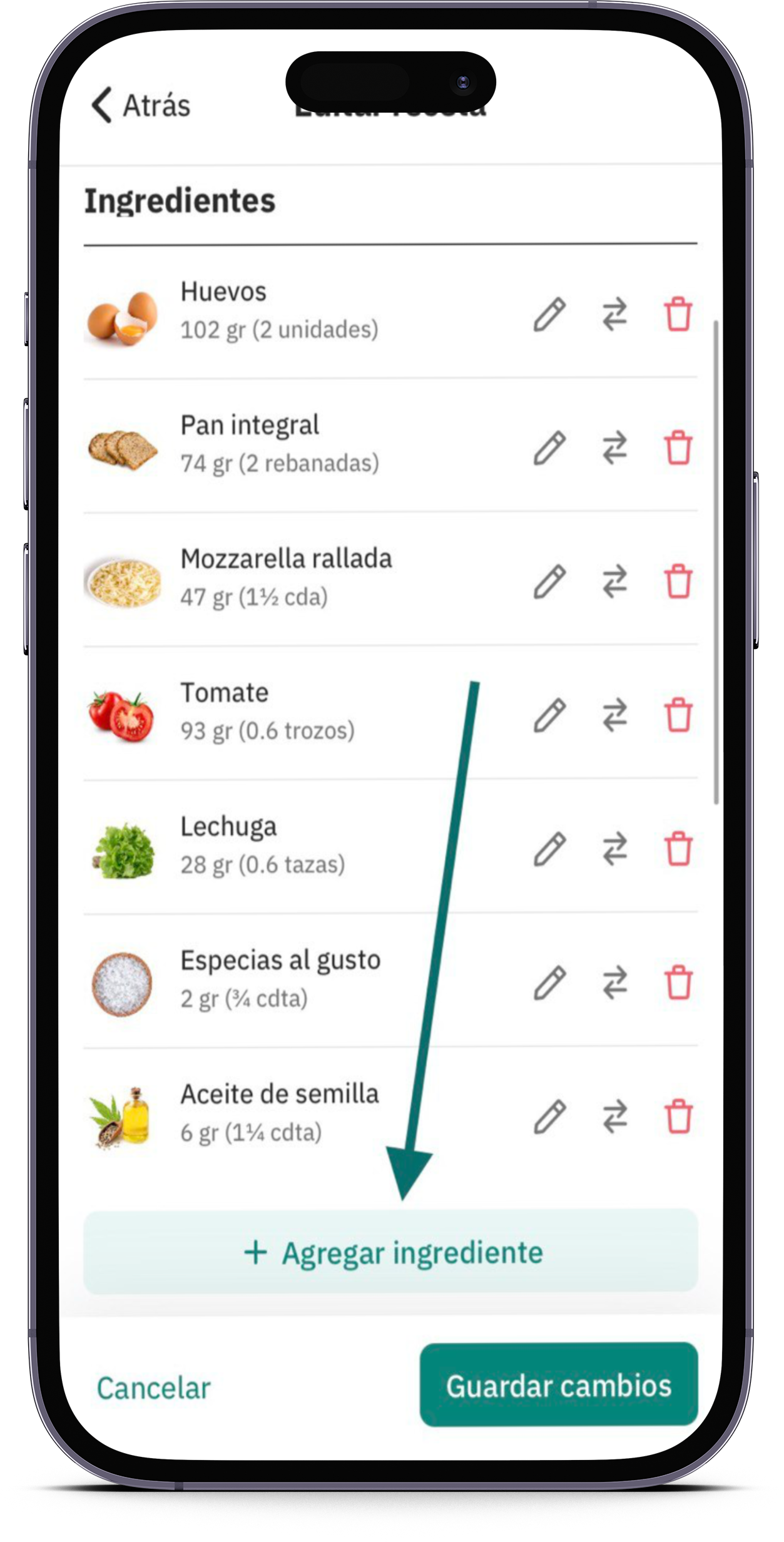Viewport: 784px width, 1542px height.
Task: Remove Lechuga with the red trash icon
Action: pyautogui.click(x=678, y=848)
